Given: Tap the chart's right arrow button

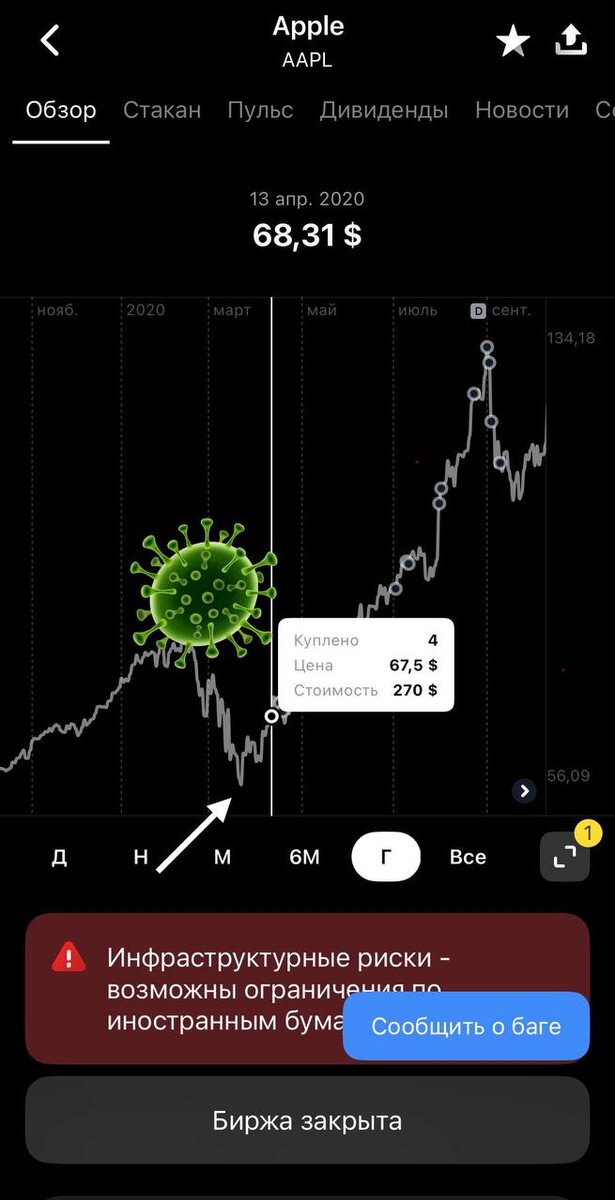Looking at the screenshot, I should click(x=524, y=792).
